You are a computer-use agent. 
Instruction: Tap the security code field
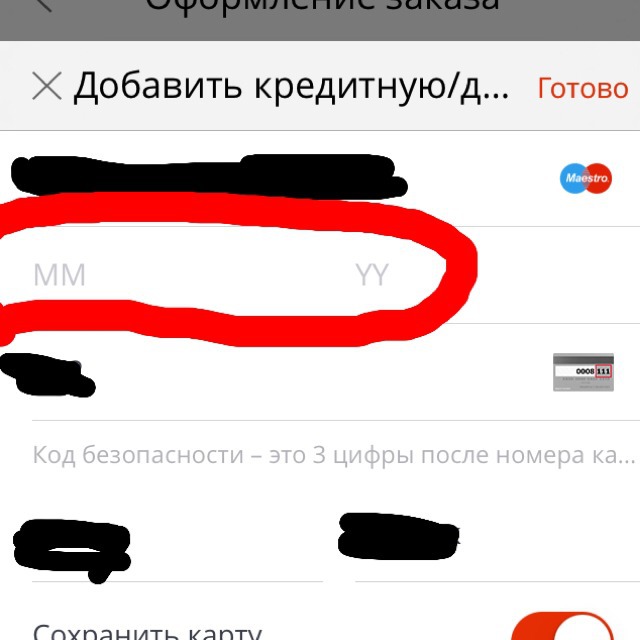pos(250,373)
